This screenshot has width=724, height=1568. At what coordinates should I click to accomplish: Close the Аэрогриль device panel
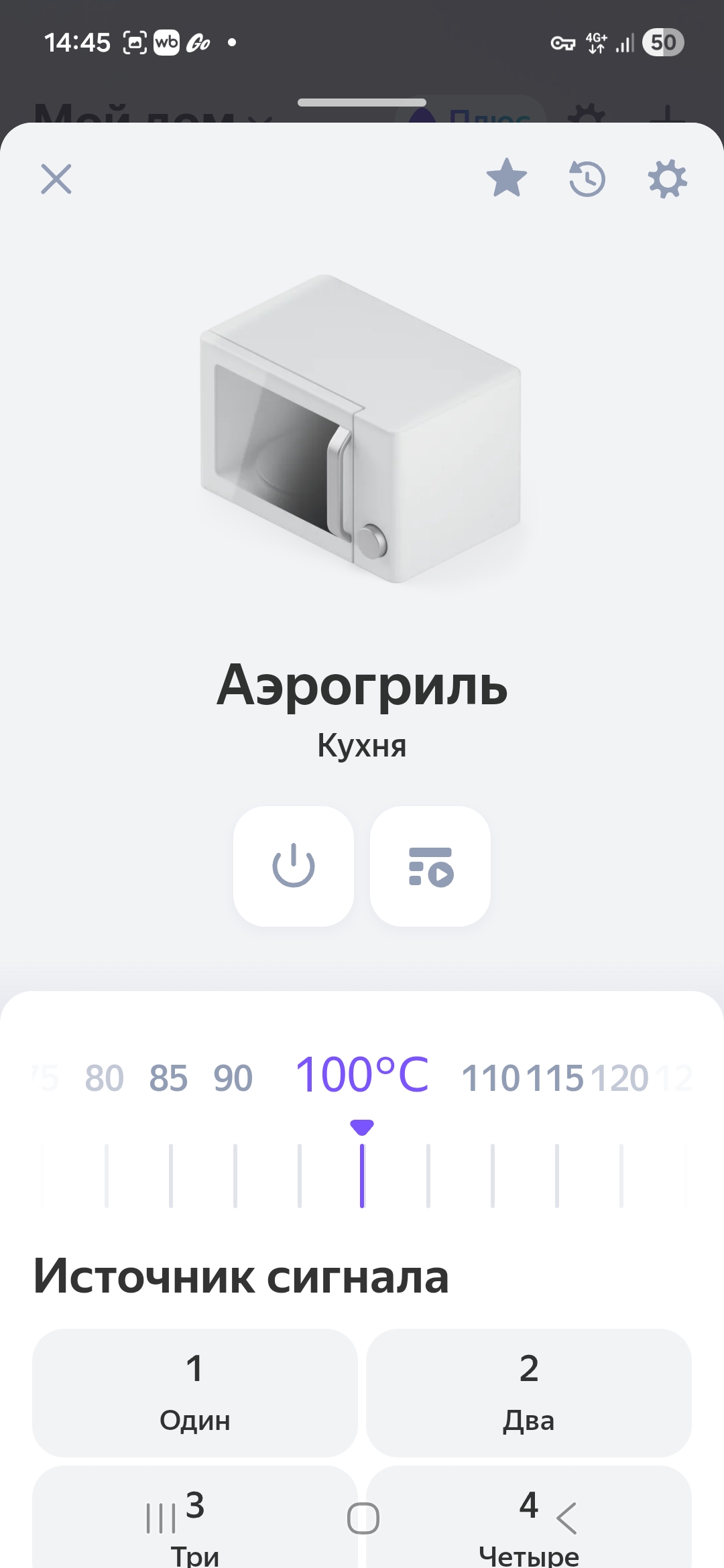point(56,179)
